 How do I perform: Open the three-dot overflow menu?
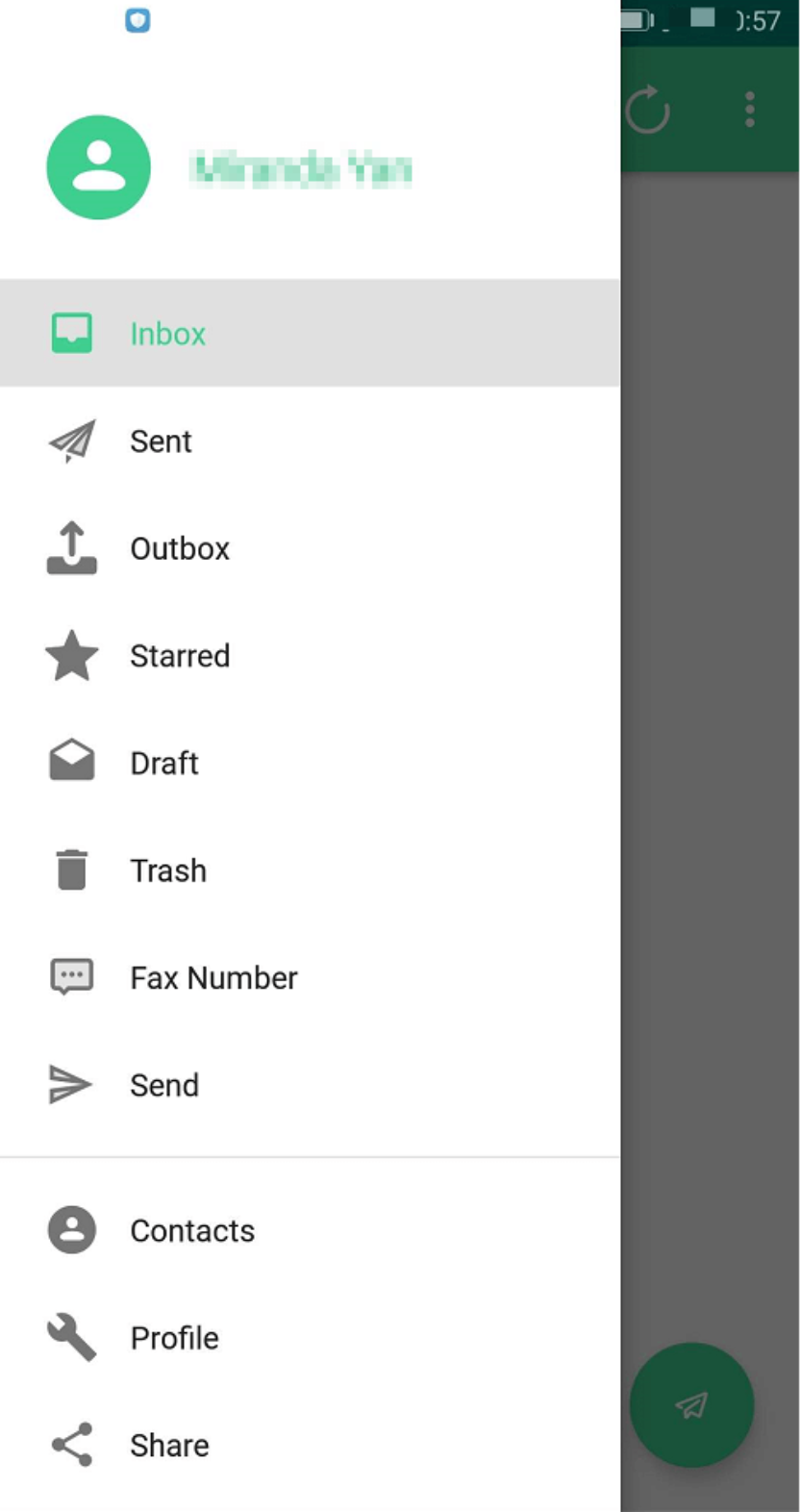pyautogui.click(x=750, y=110)
